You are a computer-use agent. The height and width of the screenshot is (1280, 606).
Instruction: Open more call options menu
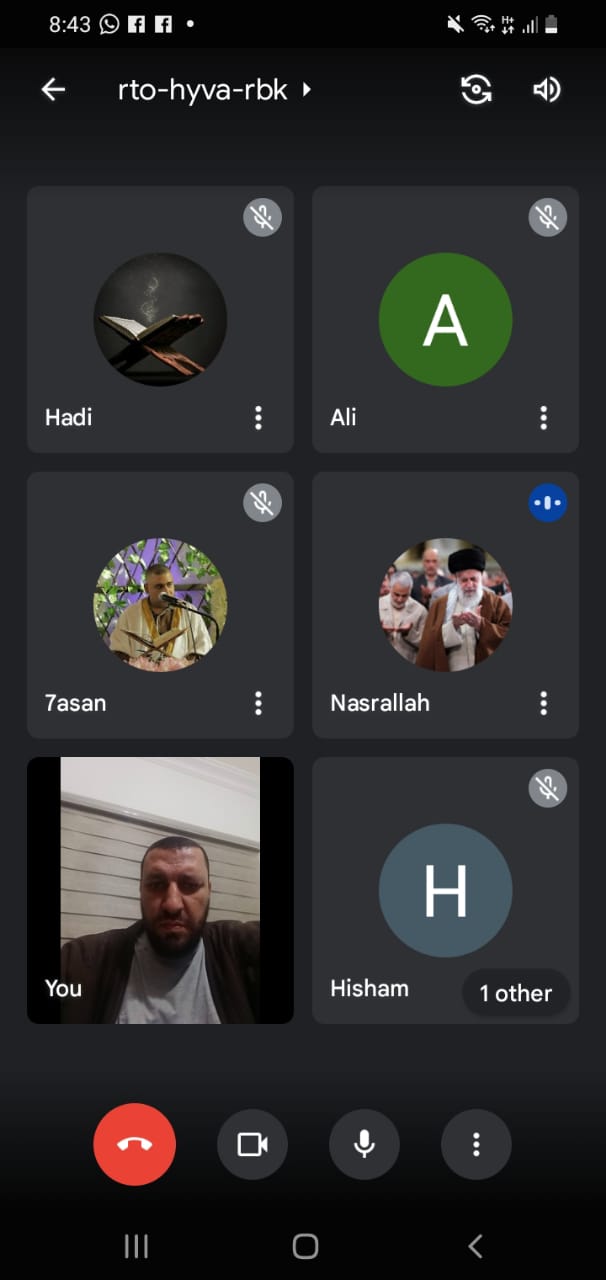476,1144
